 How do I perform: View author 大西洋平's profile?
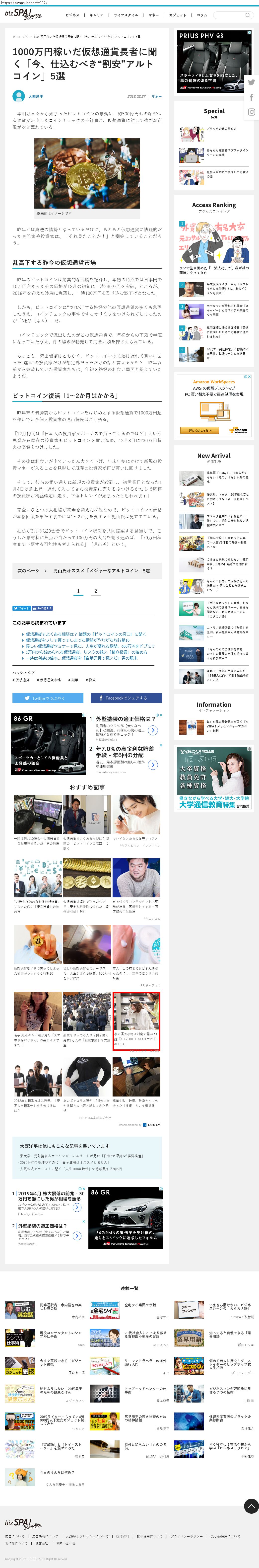(x=35, y=96)
